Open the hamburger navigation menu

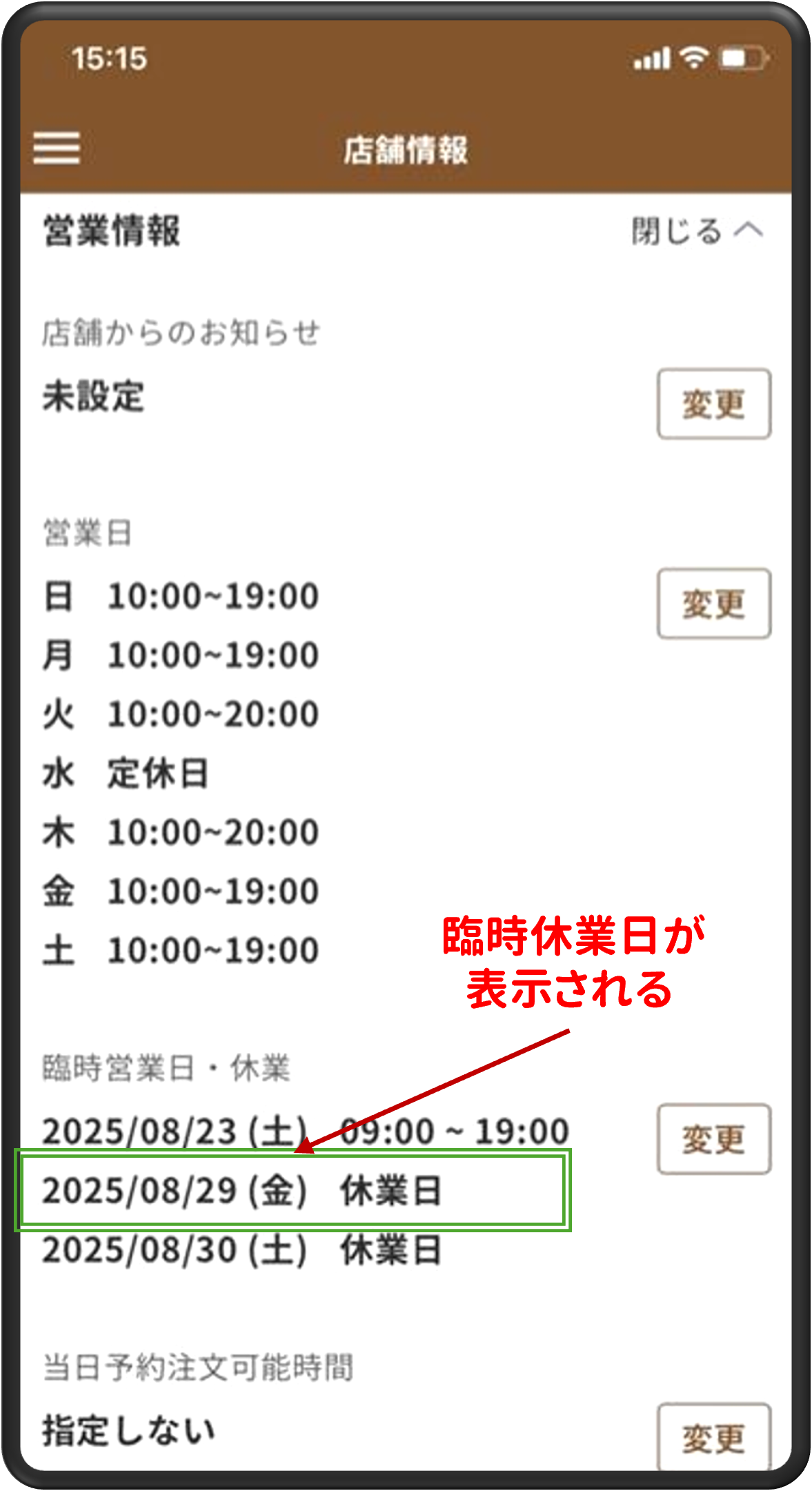58,148
